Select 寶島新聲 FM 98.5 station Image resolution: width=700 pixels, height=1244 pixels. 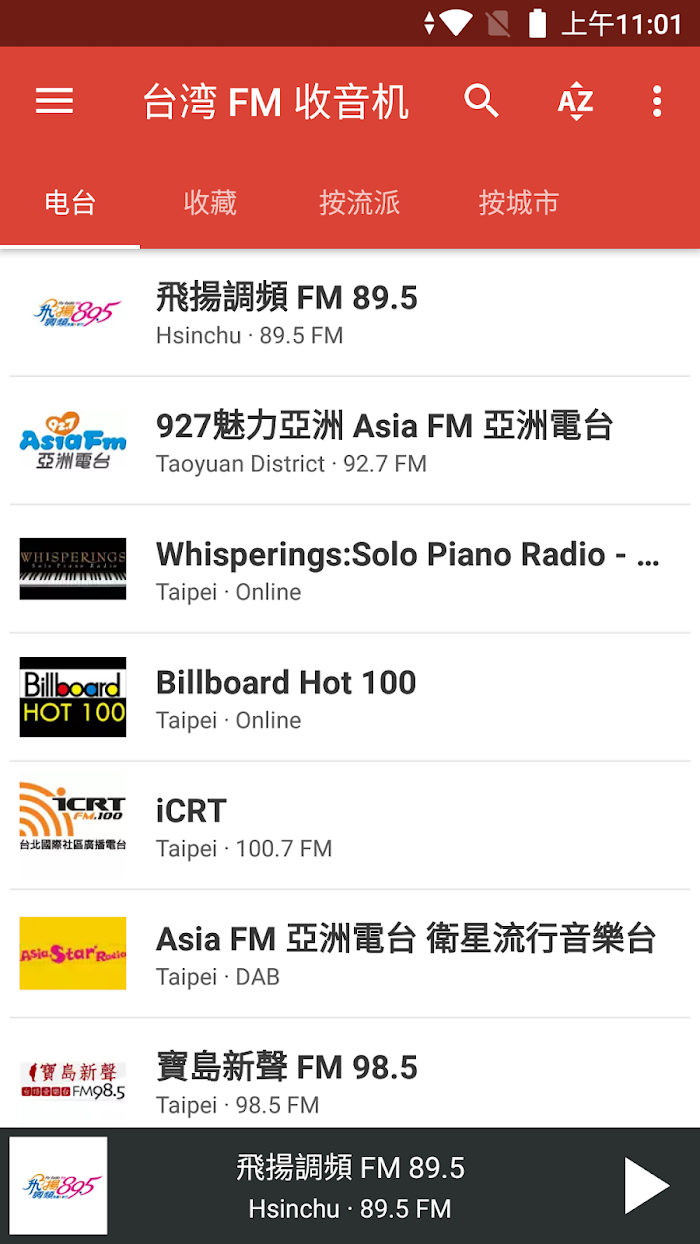pos(350,1080)
